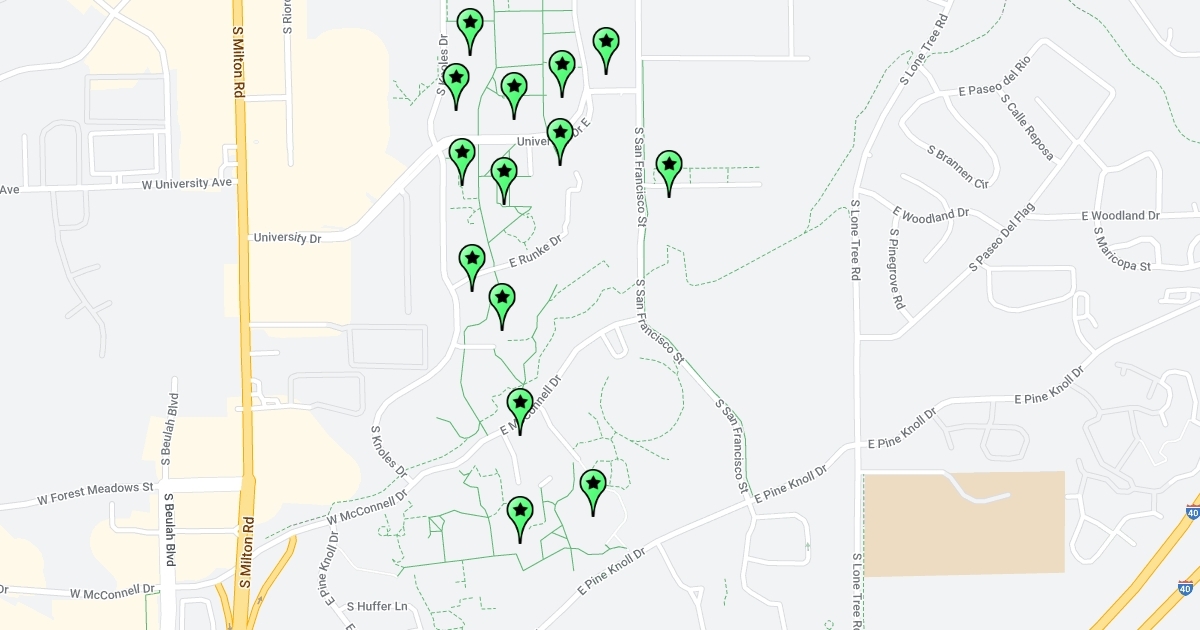Tap the marker covering the University Dr E label
1200x630 pixels.
tap(560, 135)
